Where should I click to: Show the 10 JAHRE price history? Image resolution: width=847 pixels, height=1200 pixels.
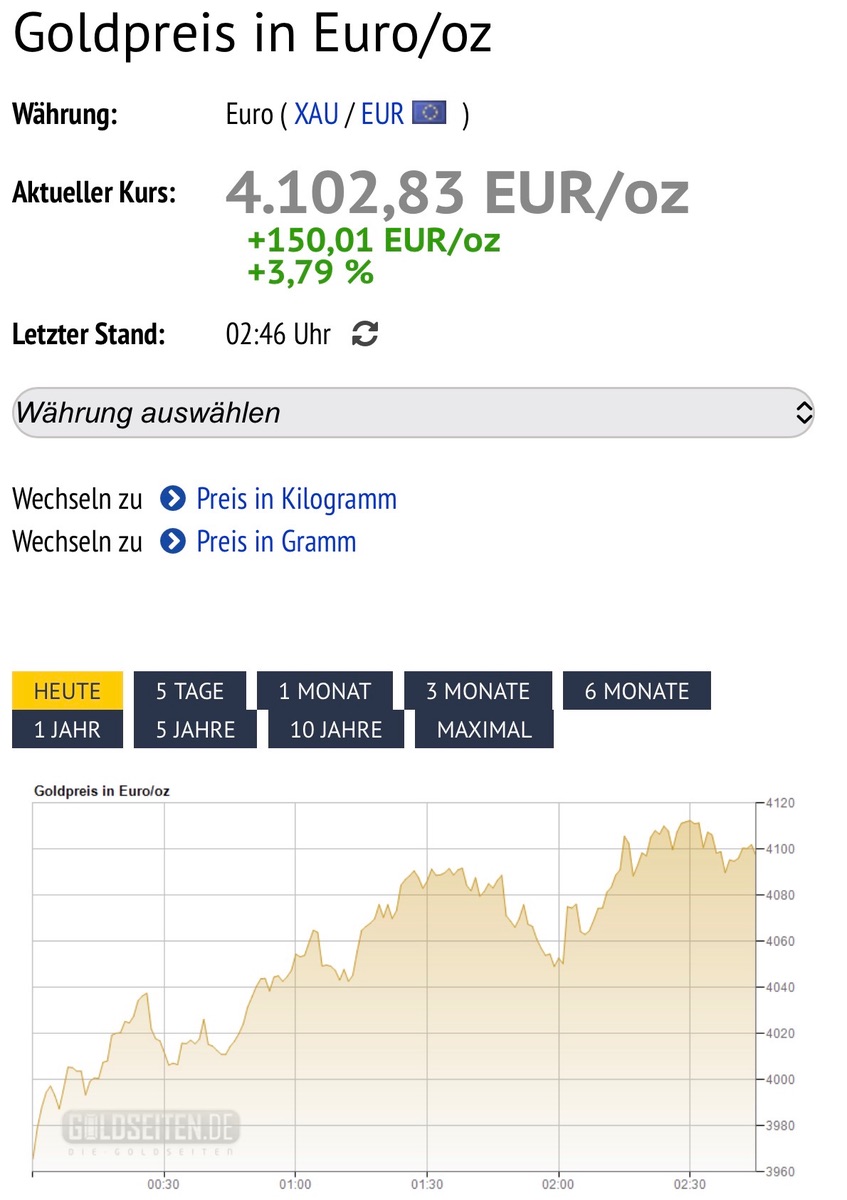click(336, 730)
